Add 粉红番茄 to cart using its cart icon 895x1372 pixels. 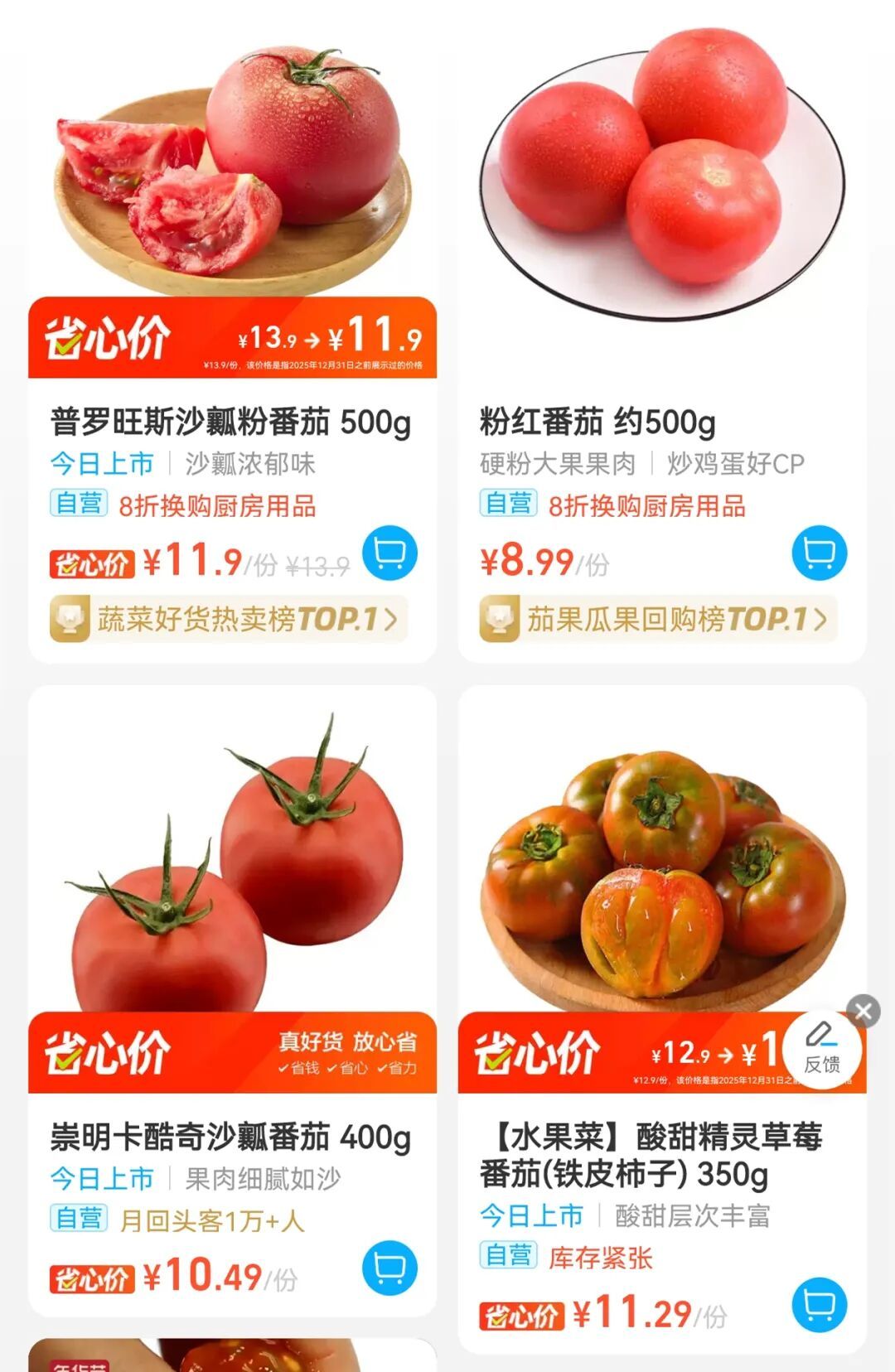[x=819, y=553]
